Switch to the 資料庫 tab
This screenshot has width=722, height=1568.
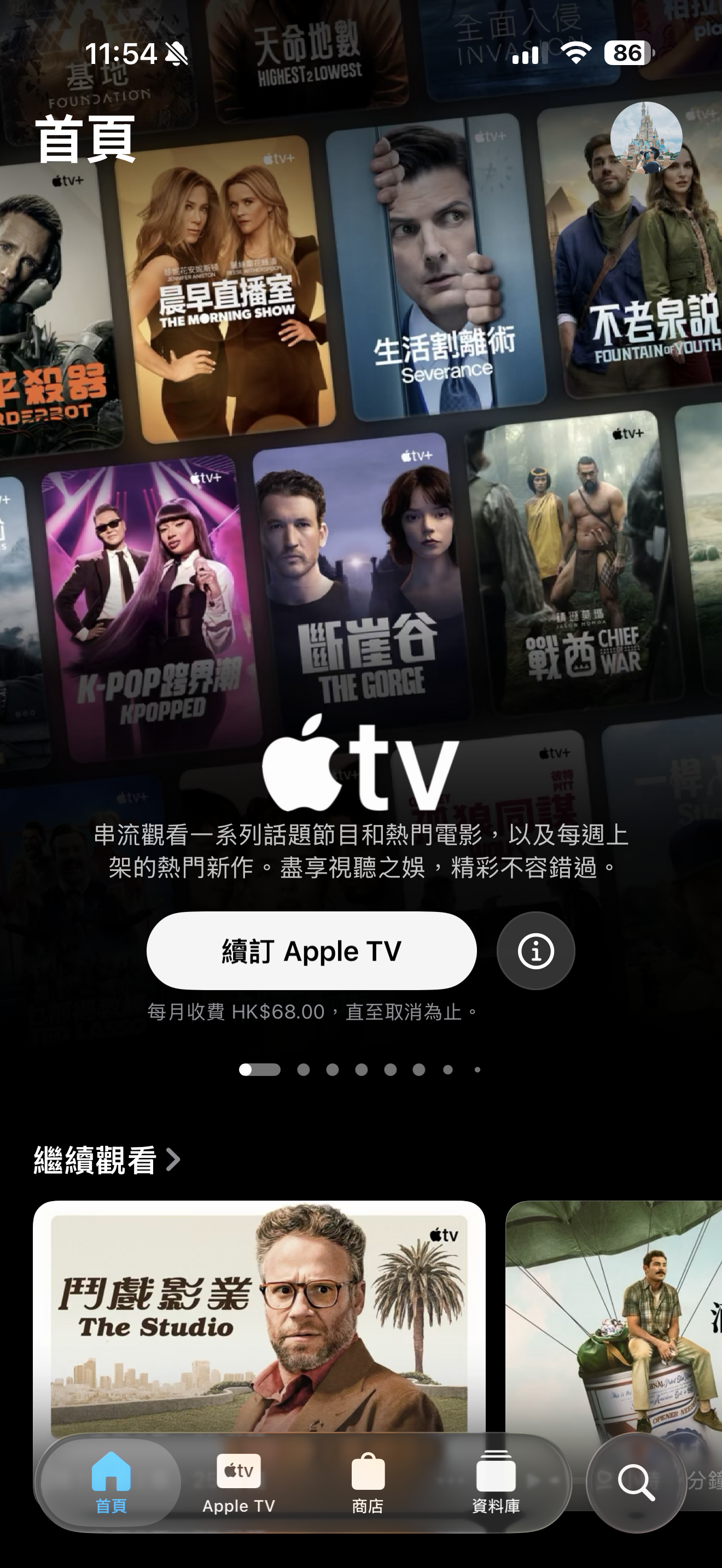pos(496,1483)
